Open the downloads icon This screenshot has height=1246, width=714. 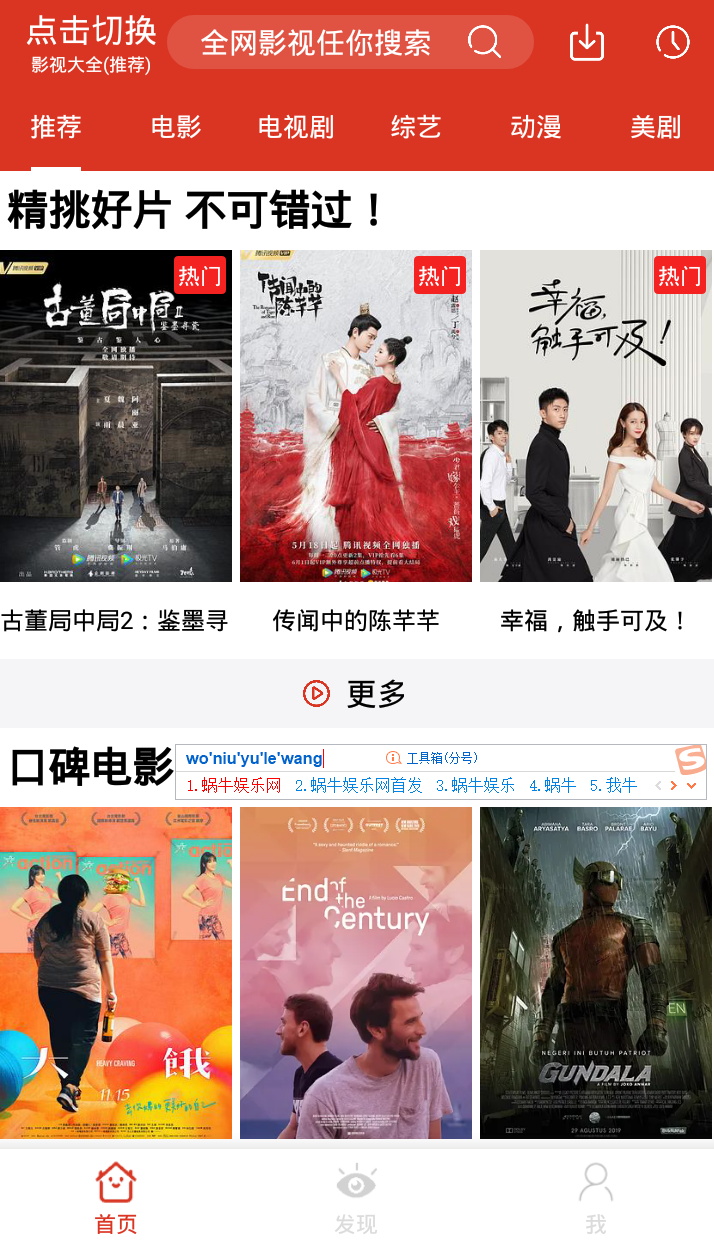(587, 43)
